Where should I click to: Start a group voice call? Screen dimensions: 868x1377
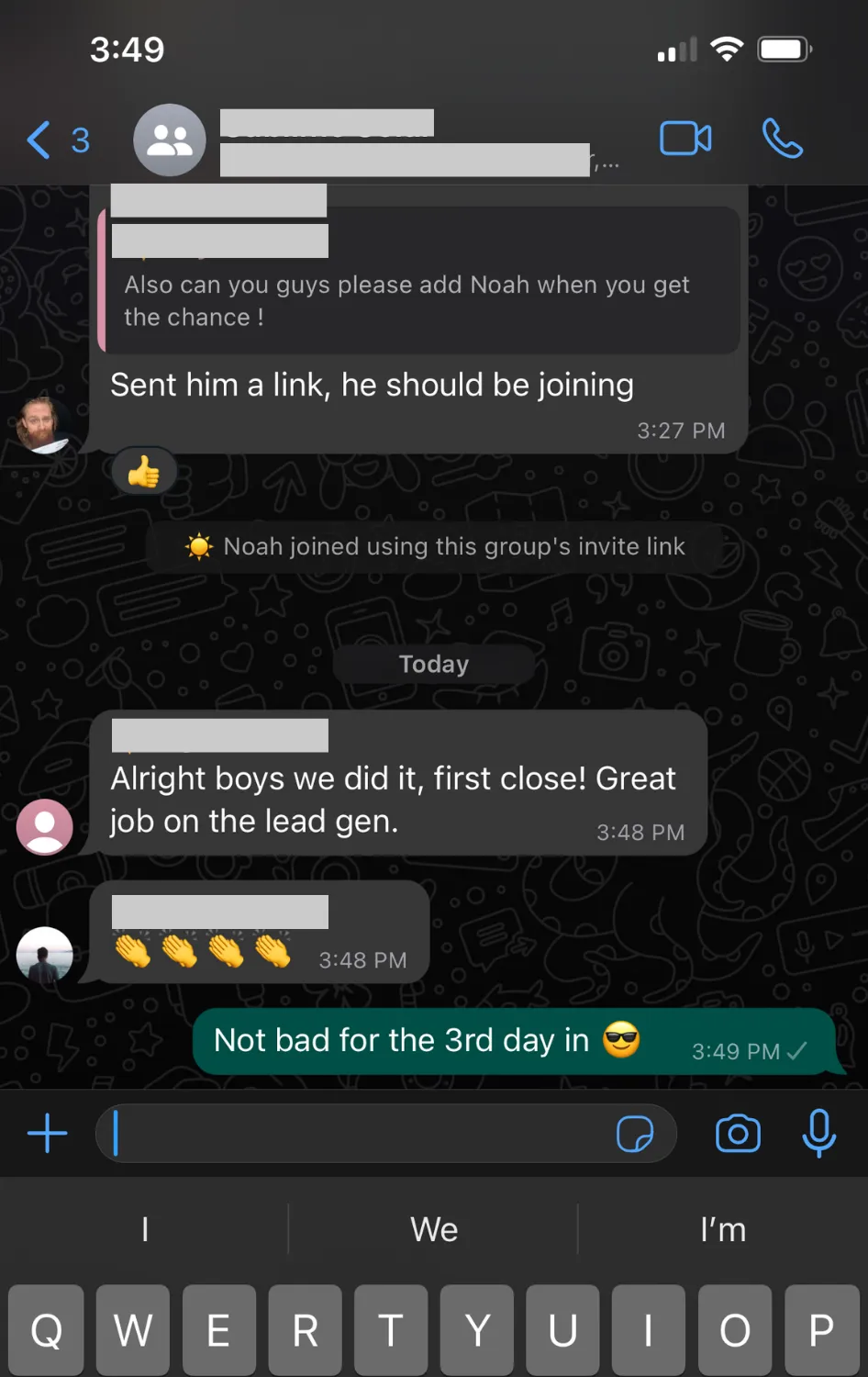[782, 140]
